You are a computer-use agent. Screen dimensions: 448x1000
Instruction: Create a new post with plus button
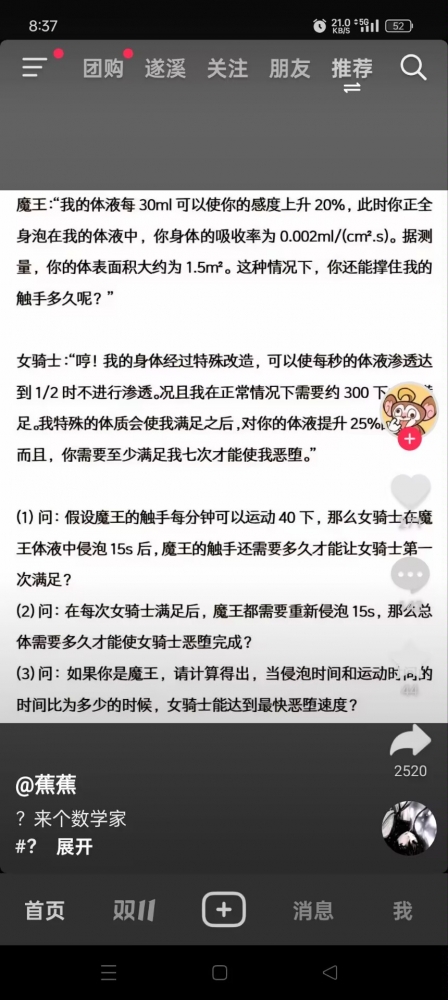(224, 909)
